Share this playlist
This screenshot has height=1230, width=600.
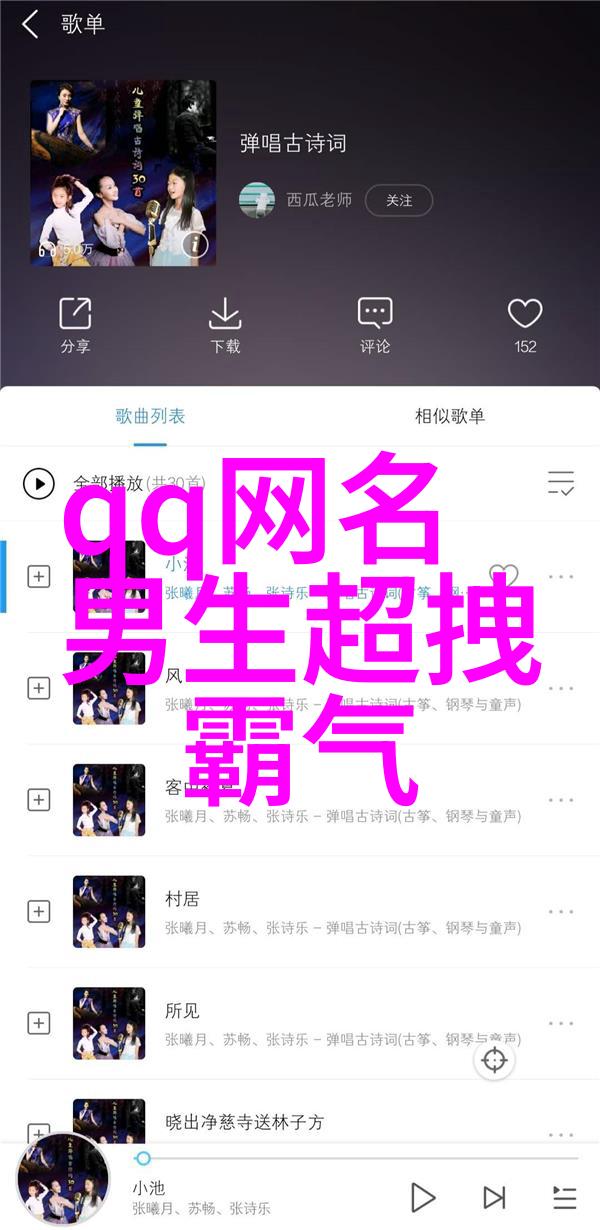click(75, 326)
